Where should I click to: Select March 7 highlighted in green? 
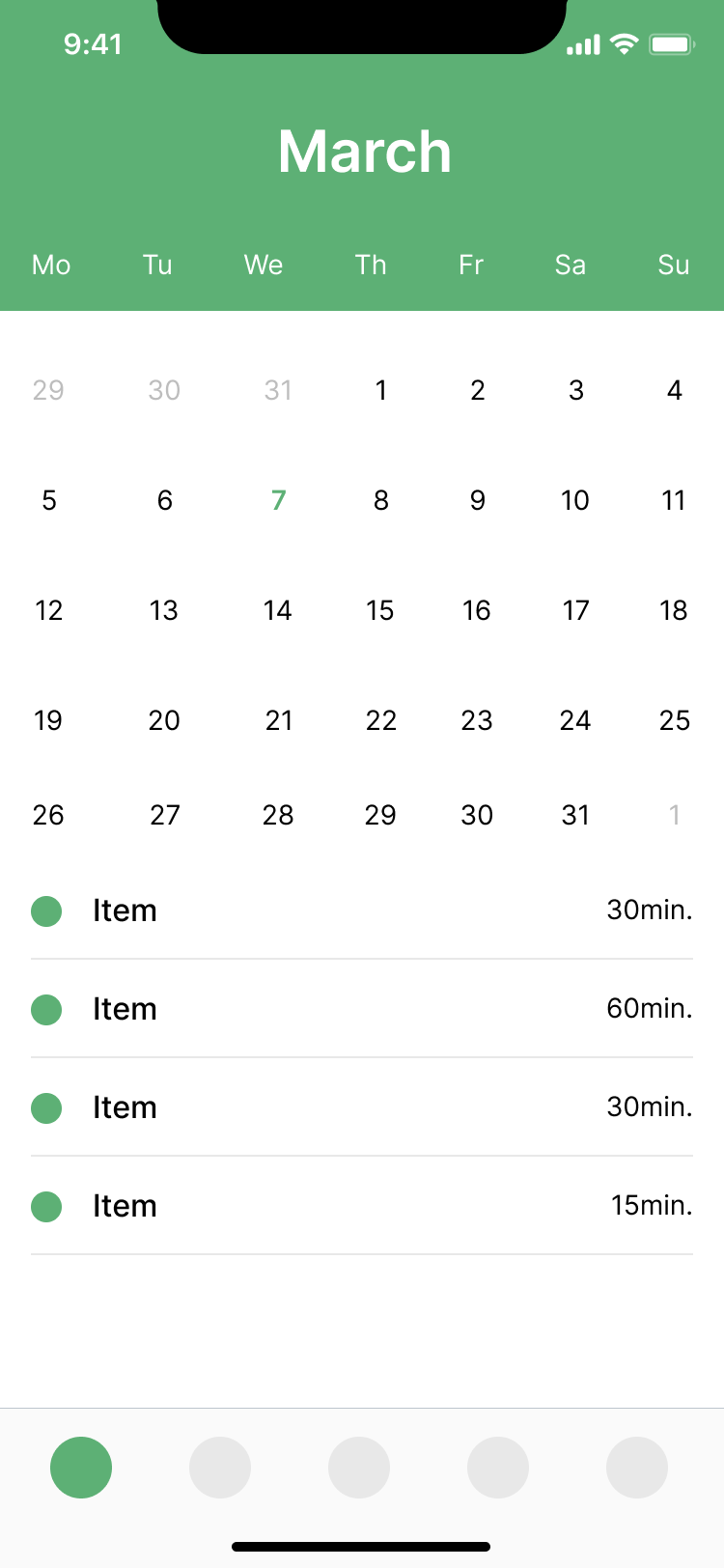pyautogui.click(x=278, y=500)
